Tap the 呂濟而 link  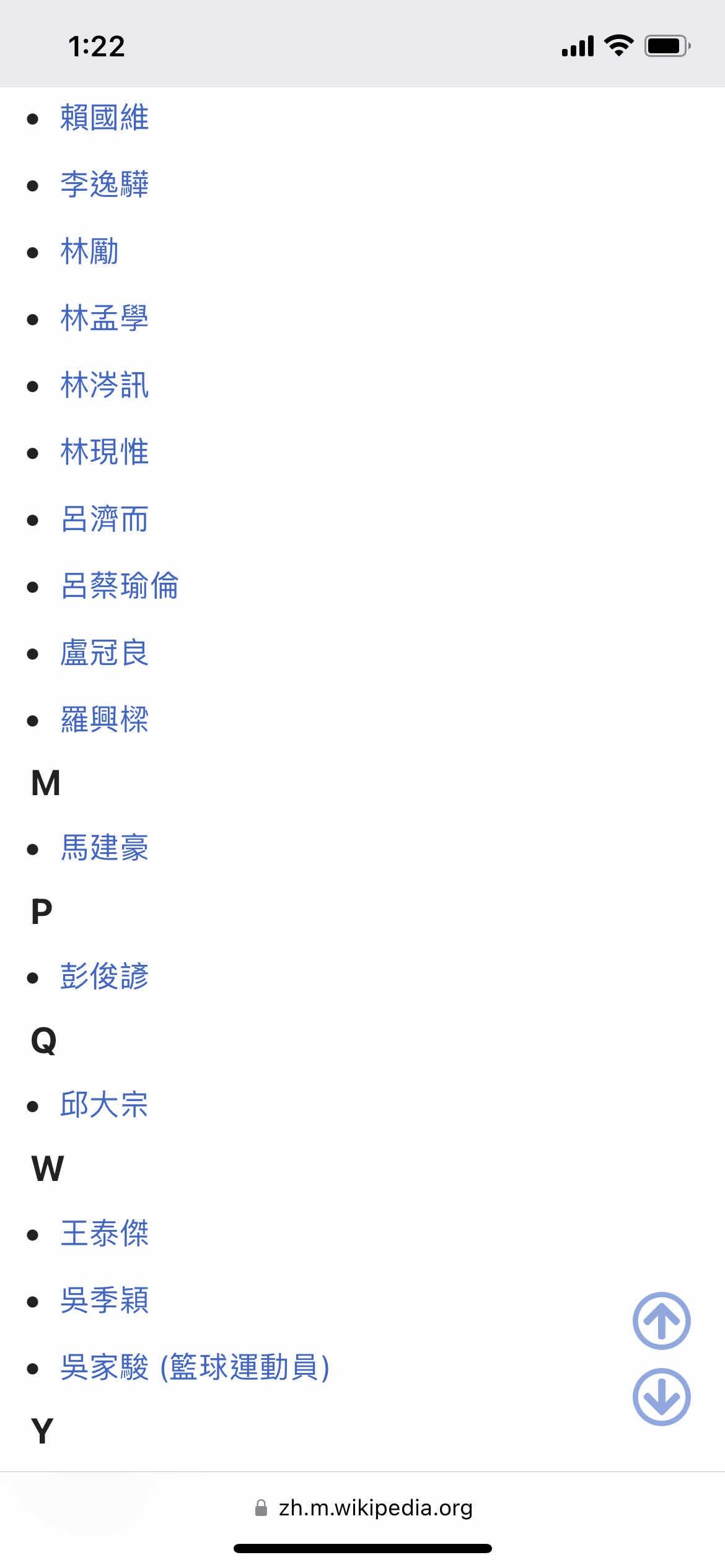[104, 519]
